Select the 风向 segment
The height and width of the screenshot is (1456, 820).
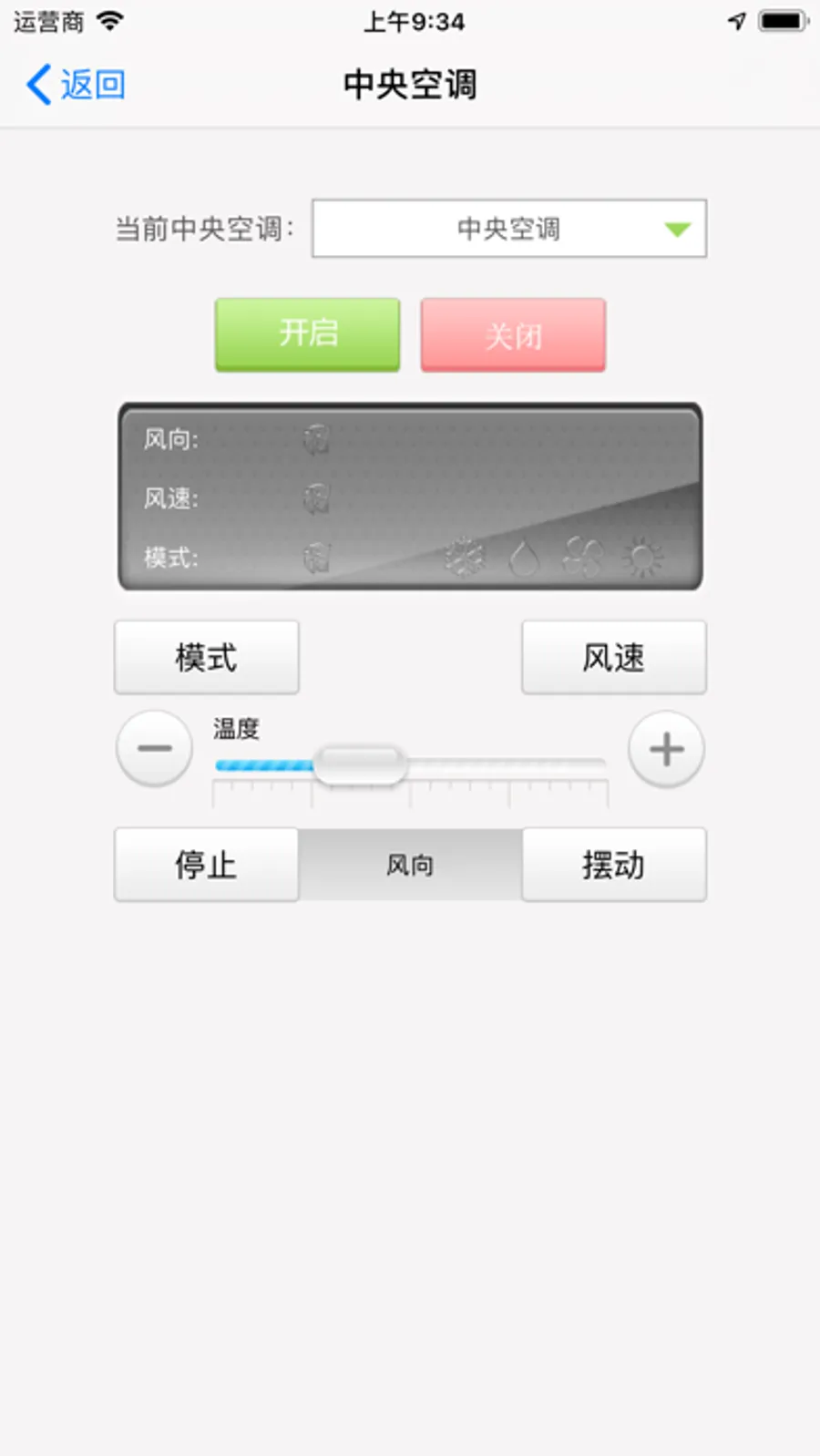click(409, 865)
